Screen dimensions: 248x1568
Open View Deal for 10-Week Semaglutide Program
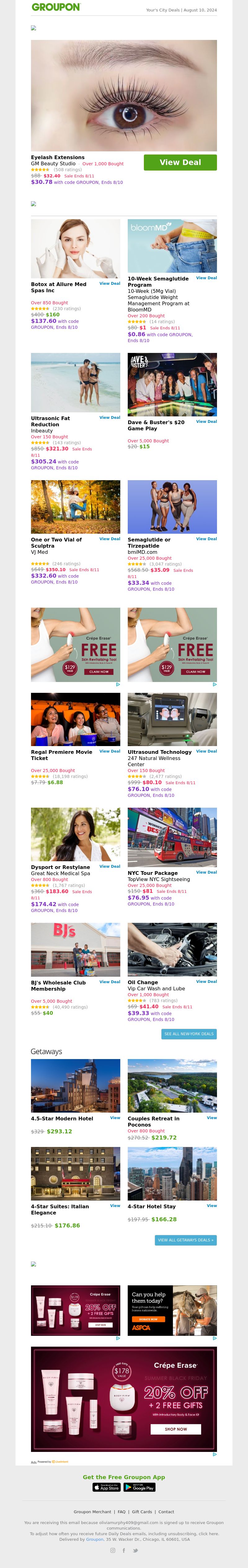[x=206, y=278]
